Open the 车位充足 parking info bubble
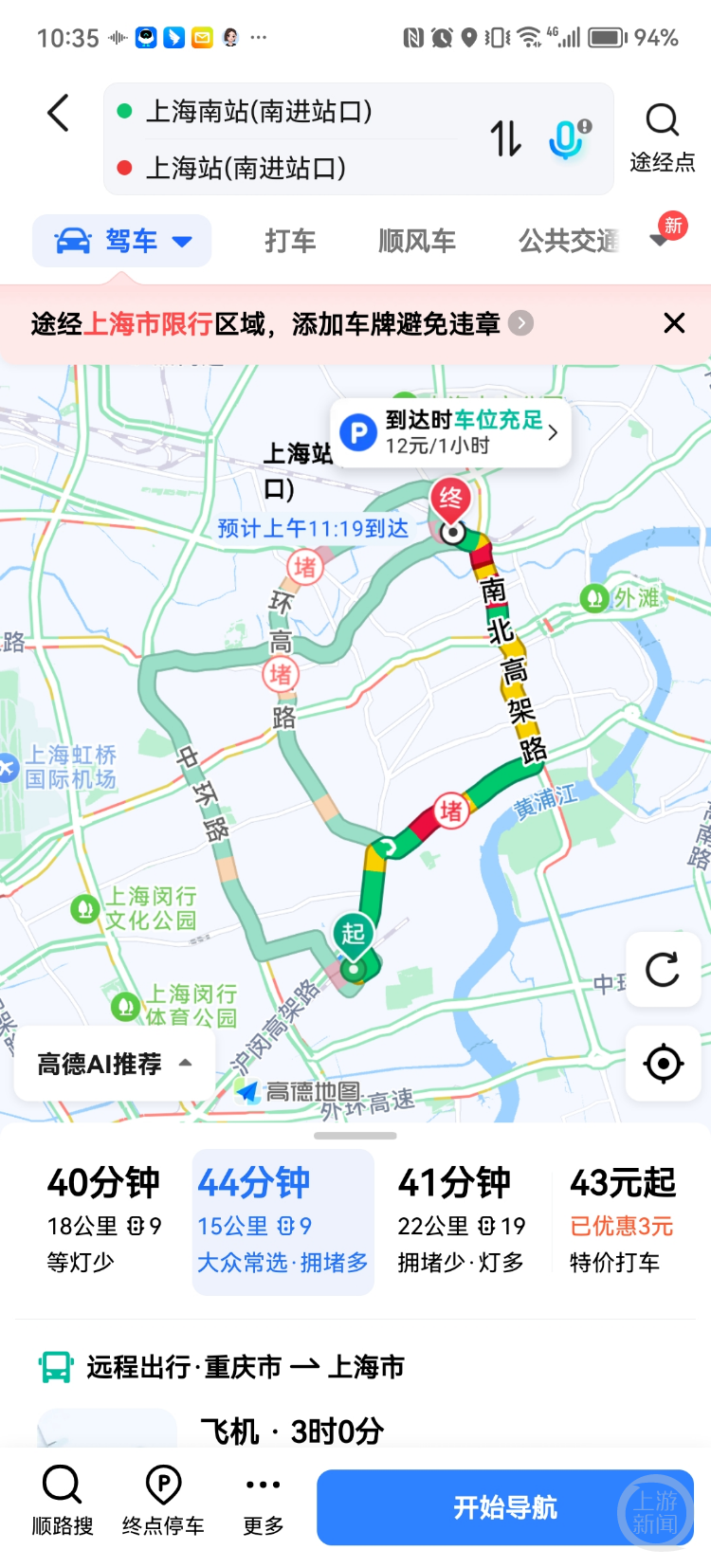Screen dimensions: 711x1568 click(x=450, y=432)
